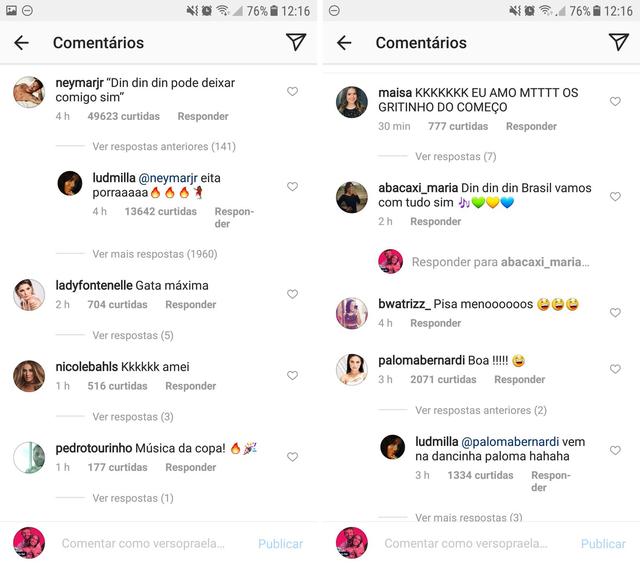Reply to neymarjr's comment

click(x=203, y=116)
